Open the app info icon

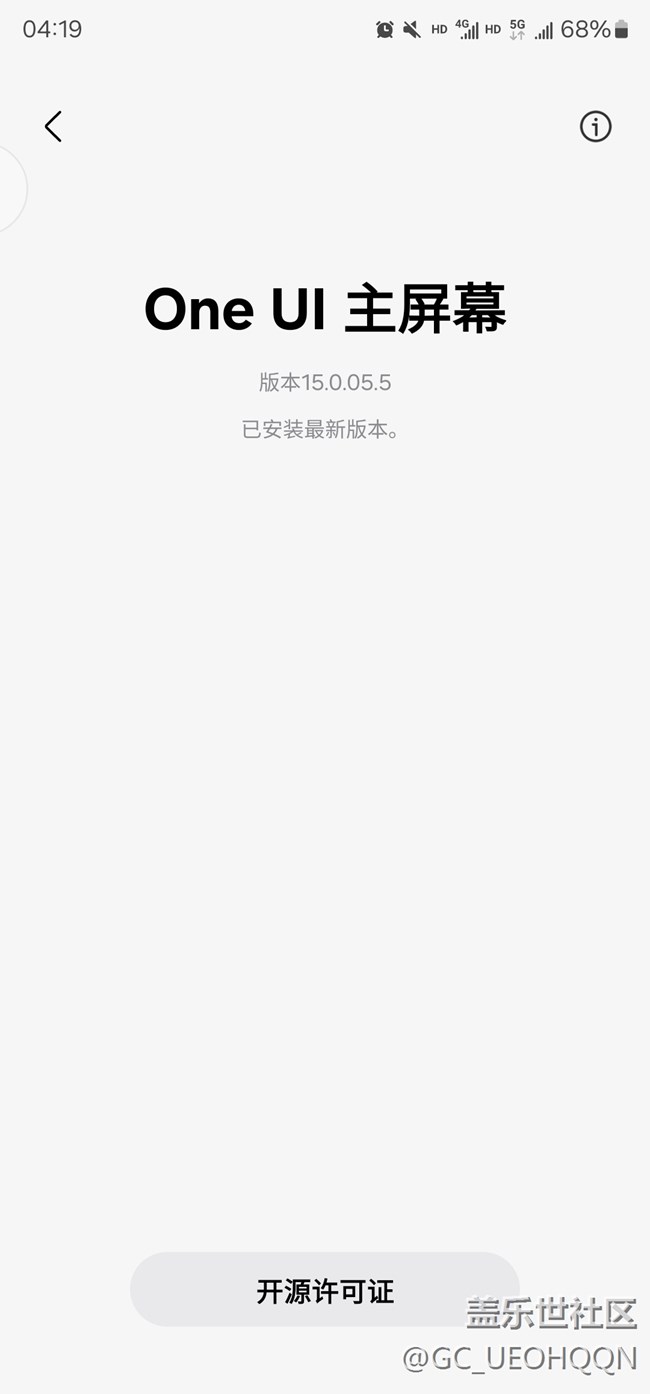pyautogui.click(x=595, y=126)
